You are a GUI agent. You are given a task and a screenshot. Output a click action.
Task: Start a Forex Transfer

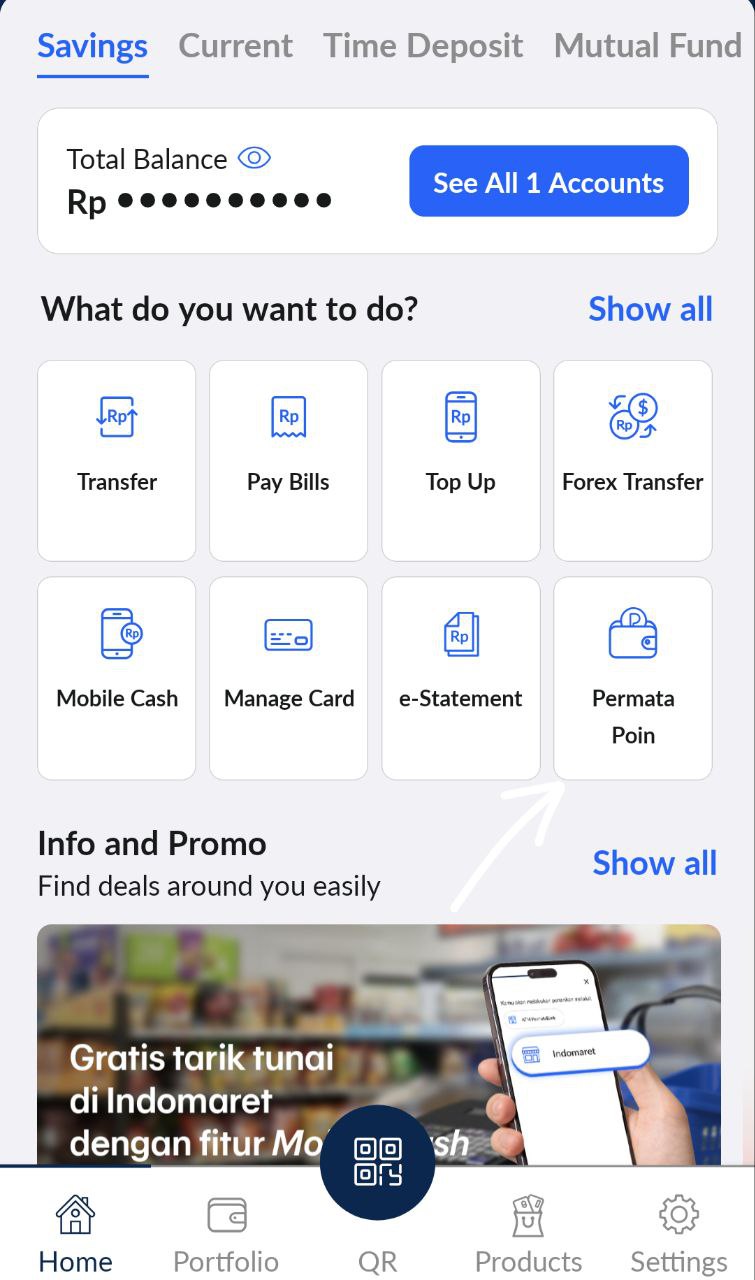click(633, 461)
